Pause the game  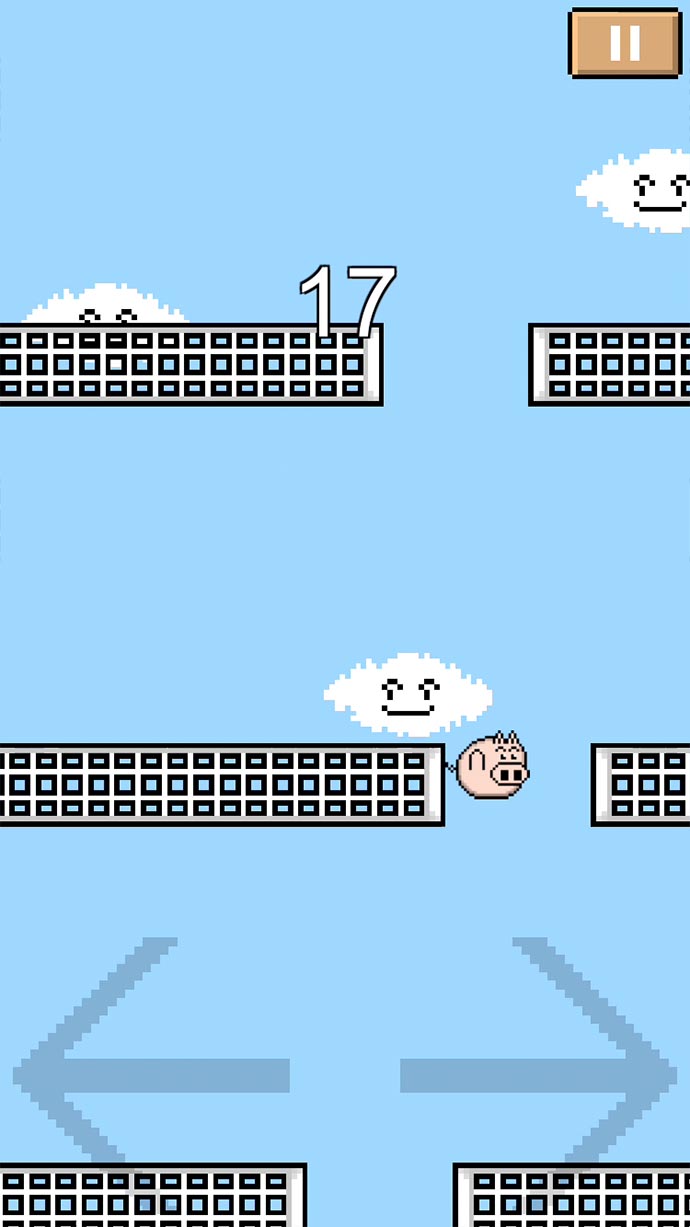[625, 43]
